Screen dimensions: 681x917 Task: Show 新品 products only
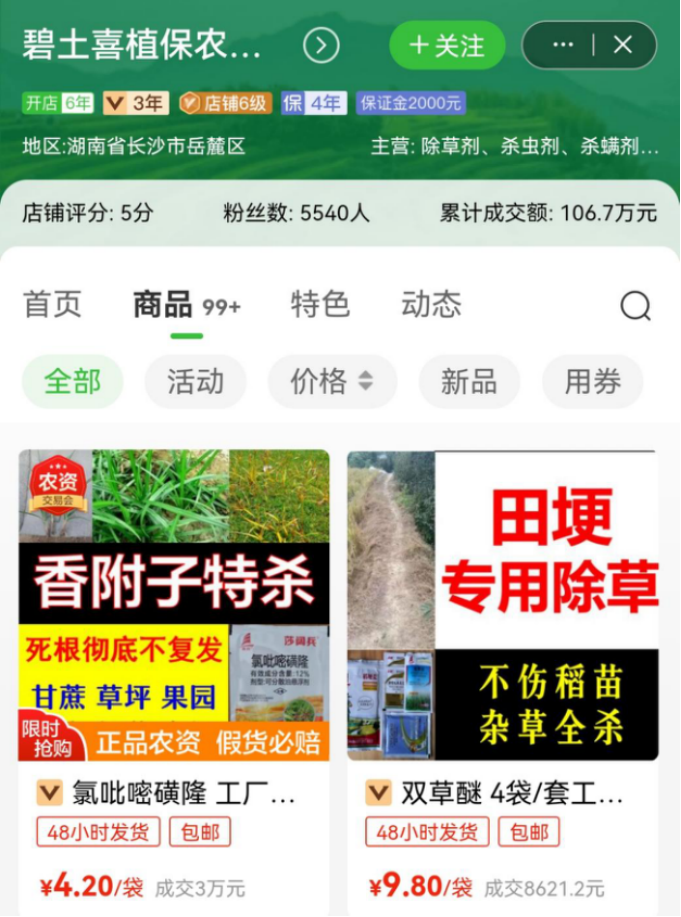468,382
